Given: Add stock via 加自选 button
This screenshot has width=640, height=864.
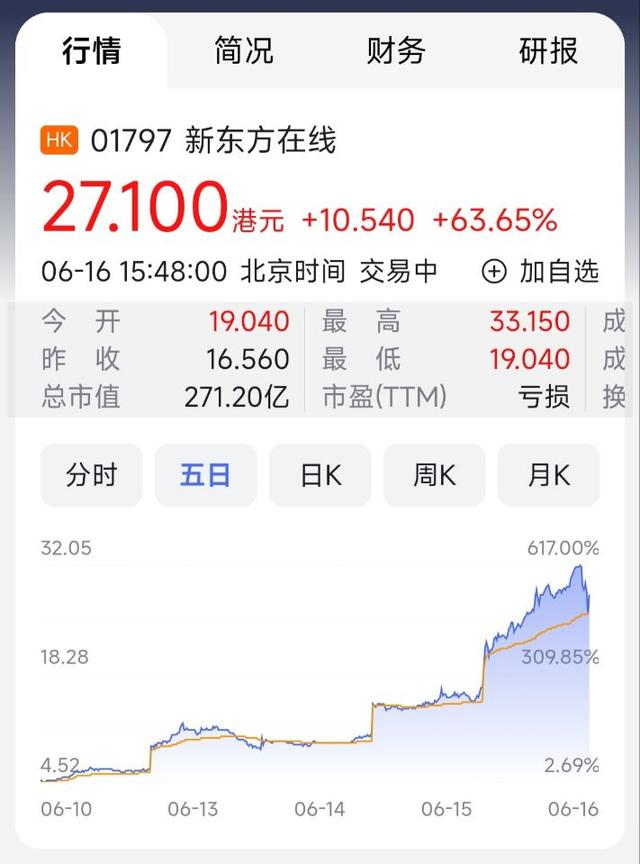Looking at the screenshot, I should [540, 271].
